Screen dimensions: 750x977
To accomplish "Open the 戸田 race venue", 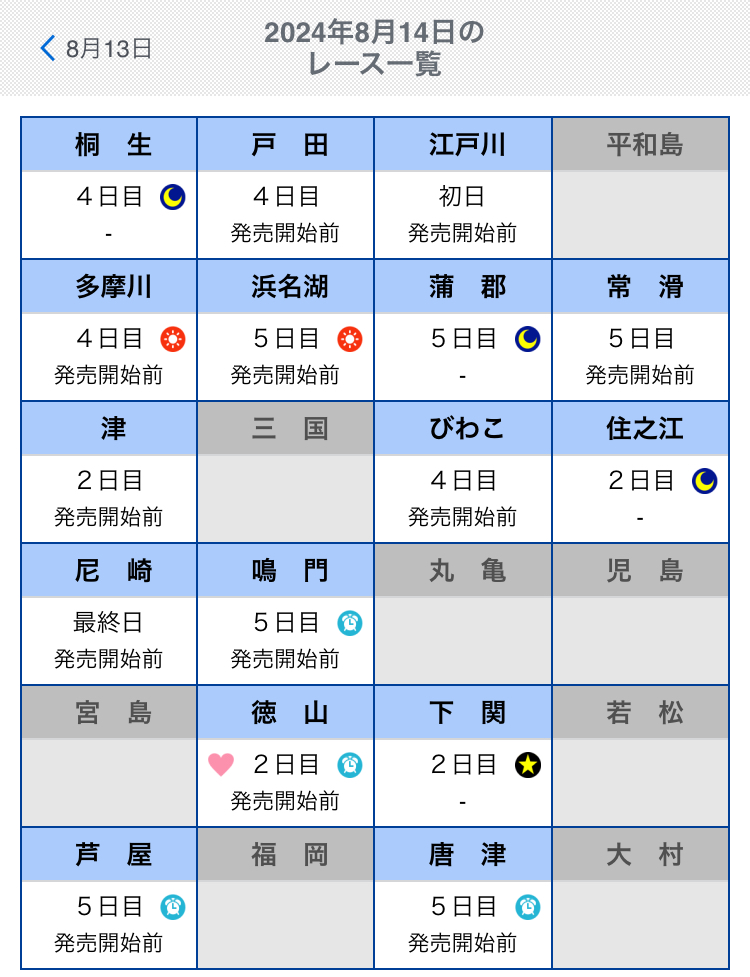I will pos(286,188).
